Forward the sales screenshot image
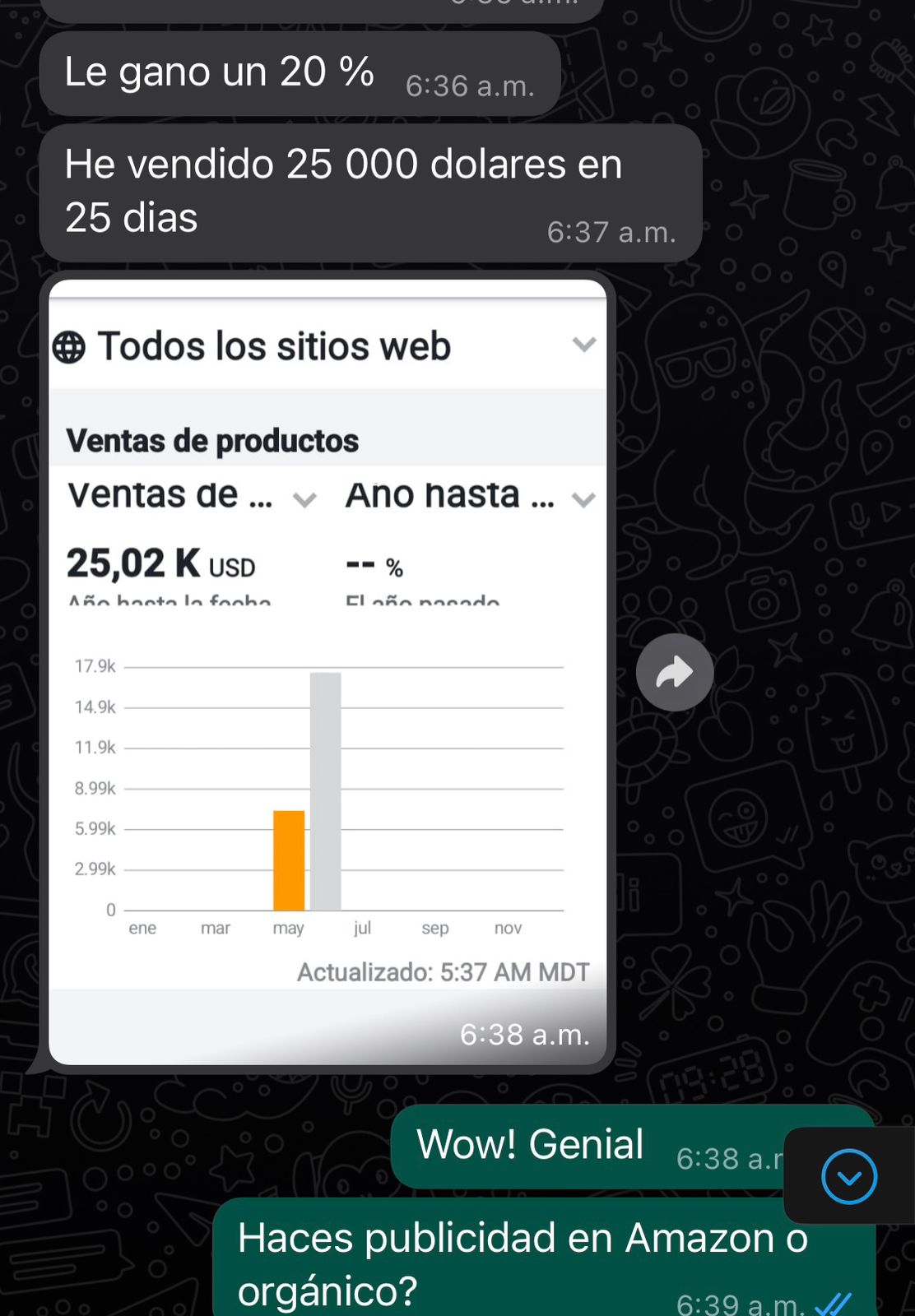This screenshot has height=1316, width=915. tap(675, 673)
